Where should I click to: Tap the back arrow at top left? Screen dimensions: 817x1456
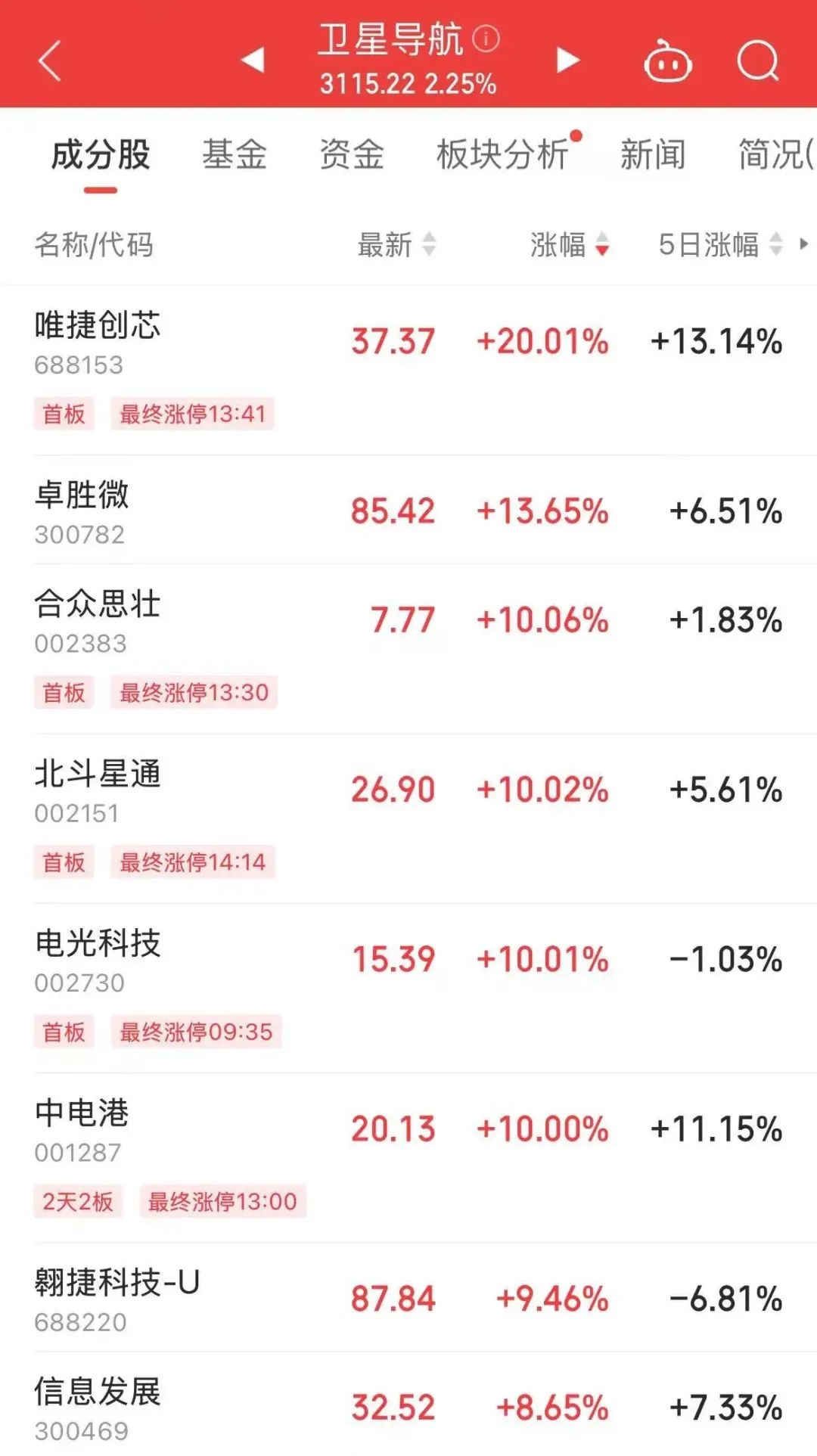(x=48, y=61)
